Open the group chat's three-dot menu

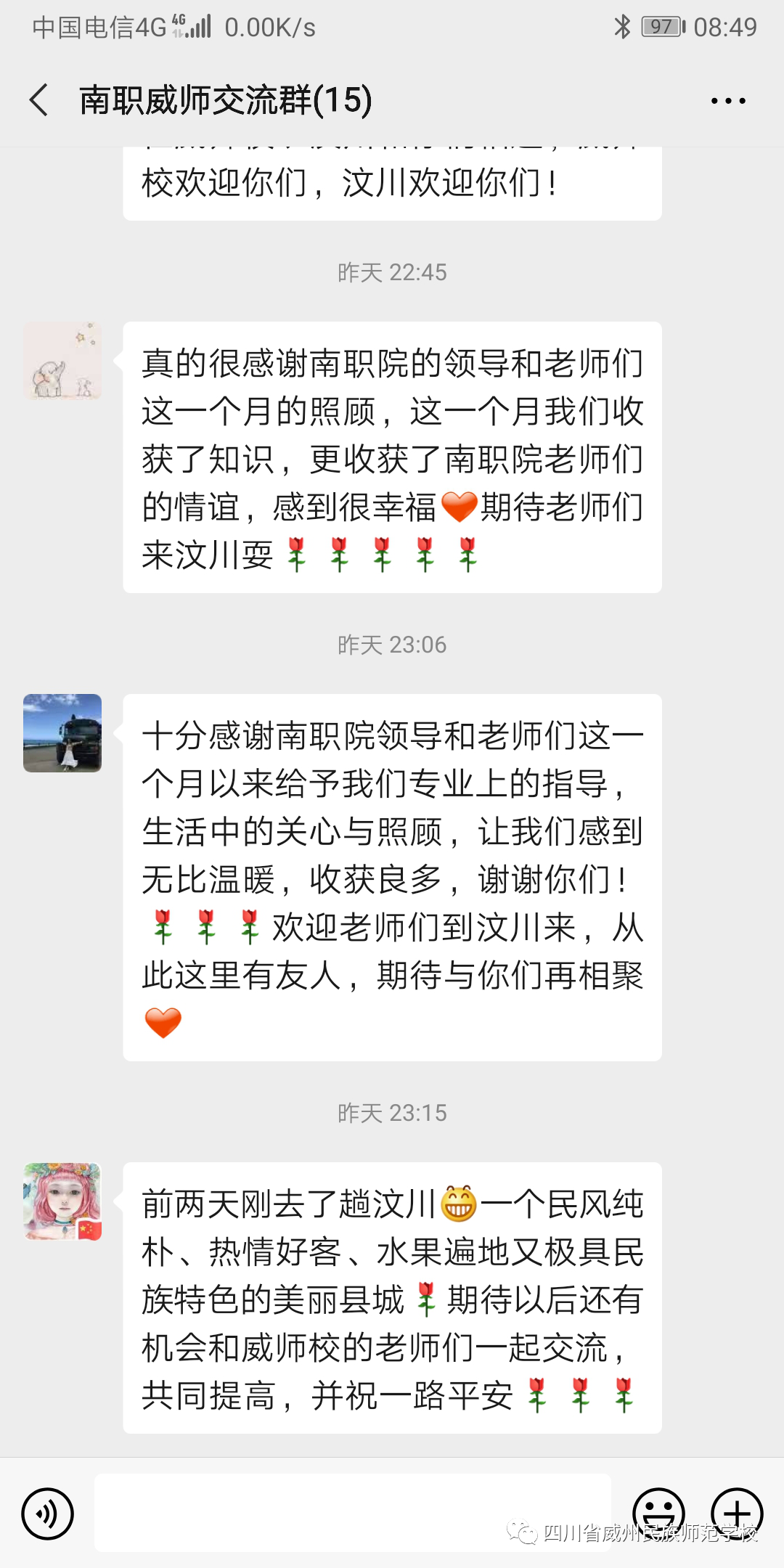(x=728, y=101)
